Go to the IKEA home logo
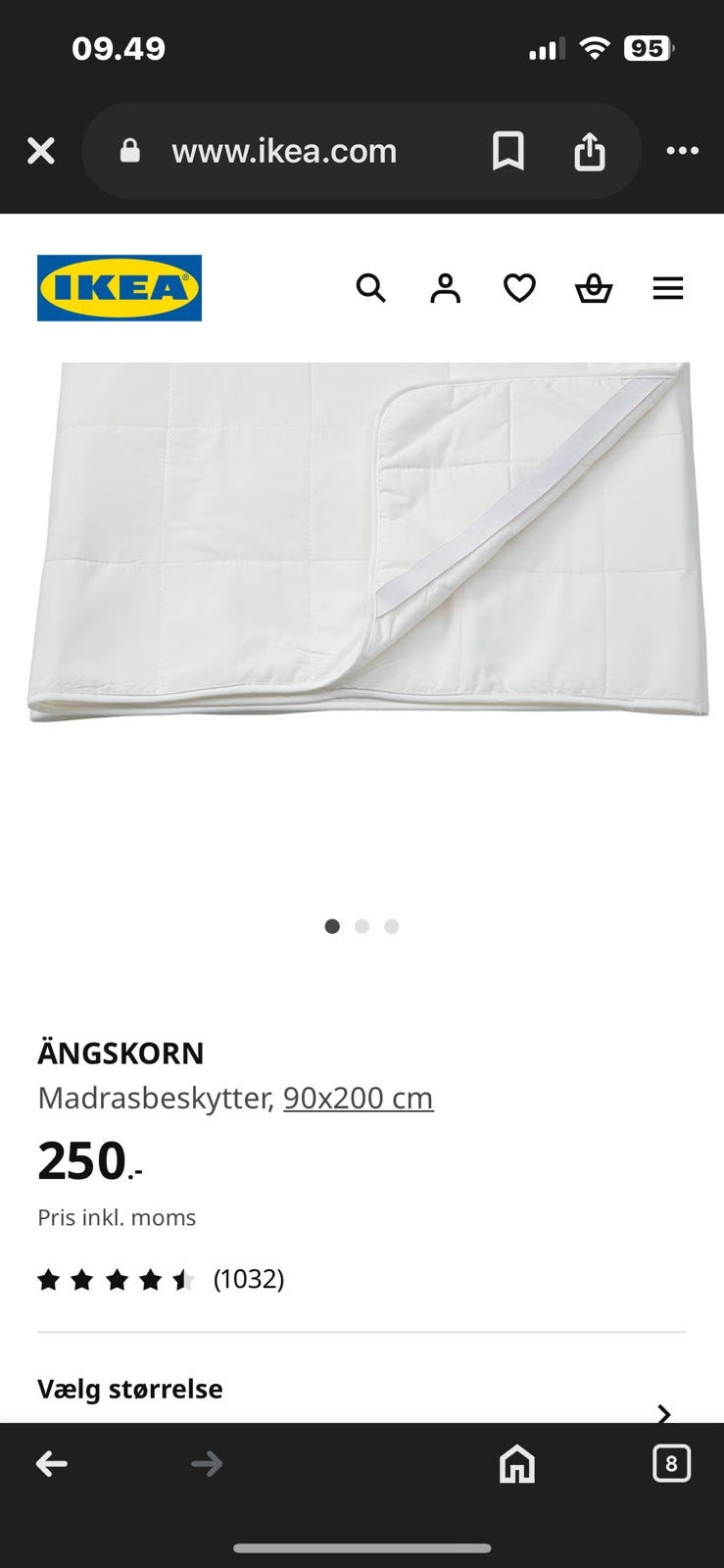Screen dimensions: 724x1568 (x=120, y=288)
